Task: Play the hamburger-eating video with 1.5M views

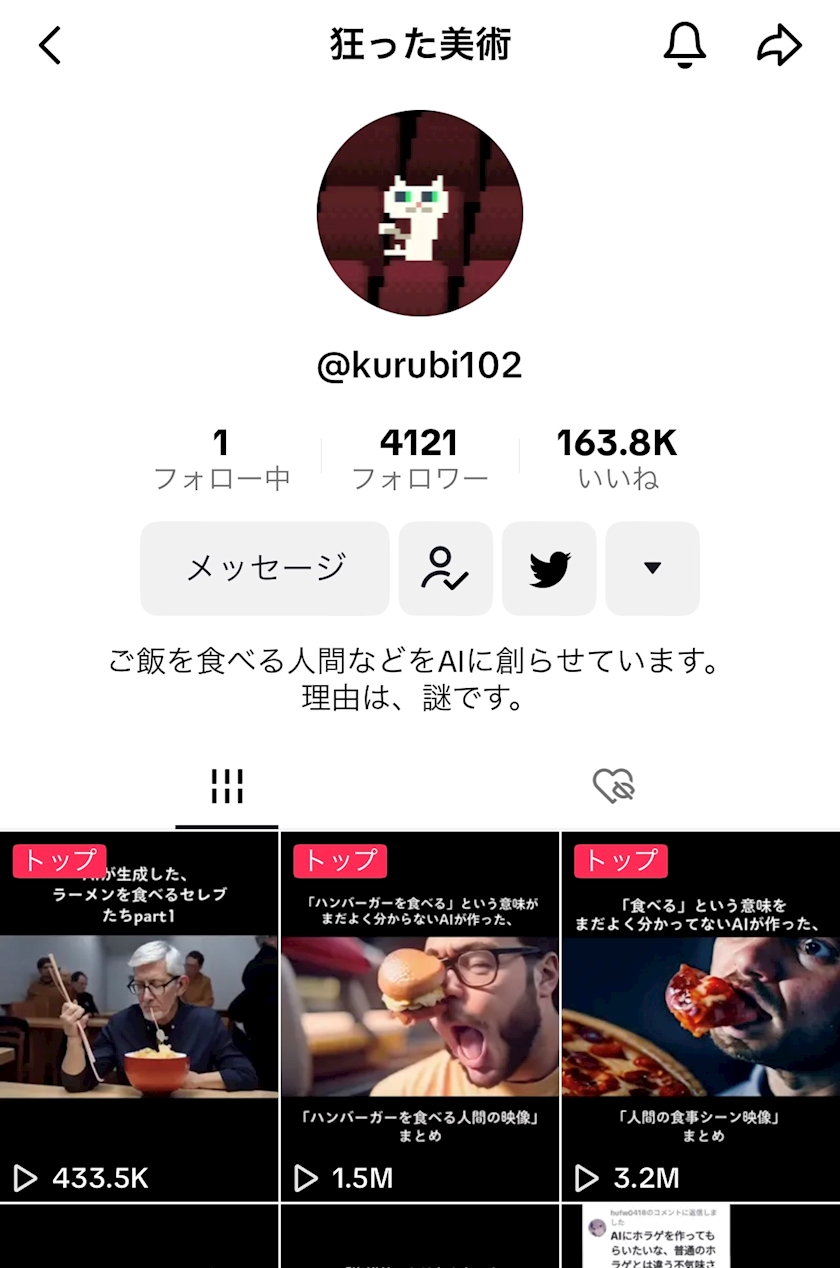Action: [x=420, y=1016]
